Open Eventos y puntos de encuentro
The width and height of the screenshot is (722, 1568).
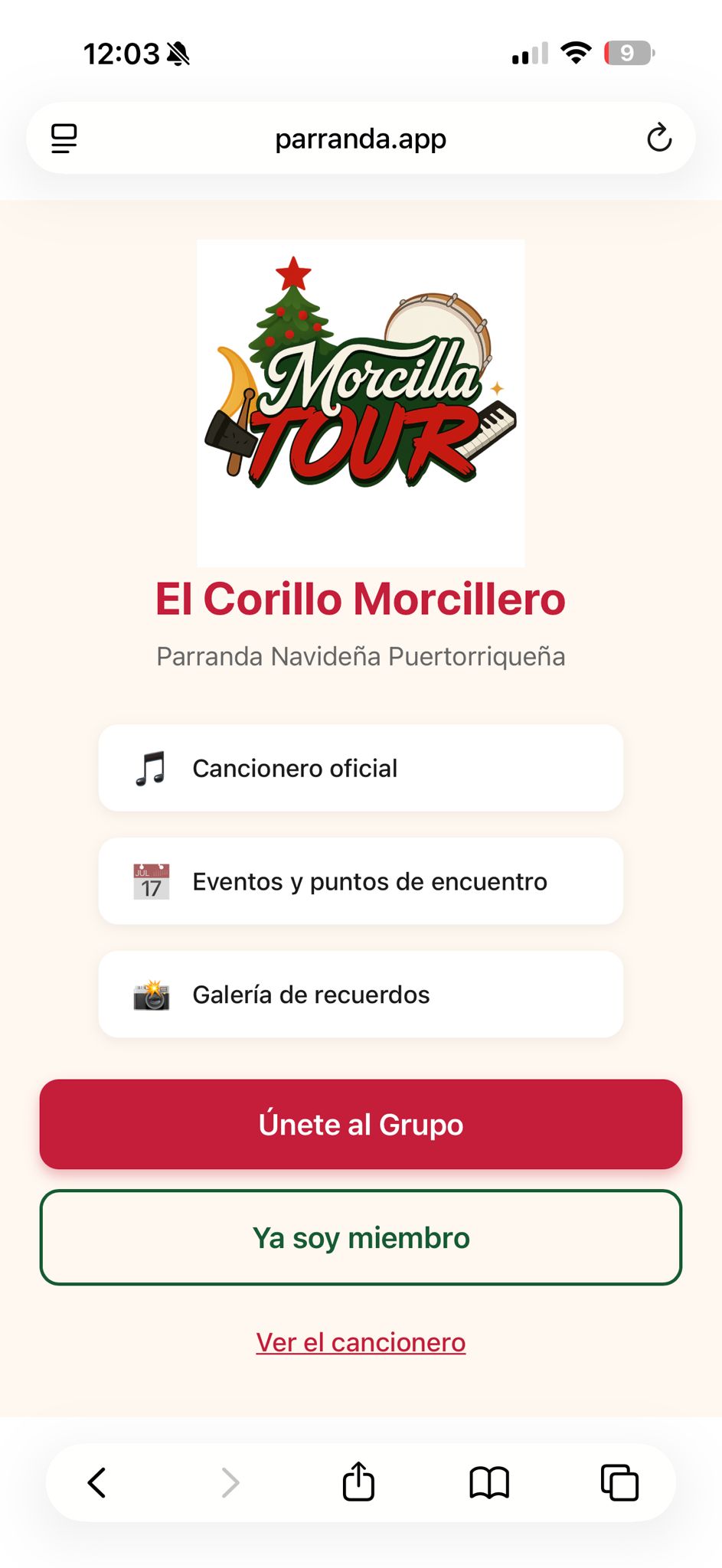pyautogui.click(x=361, y=881)
